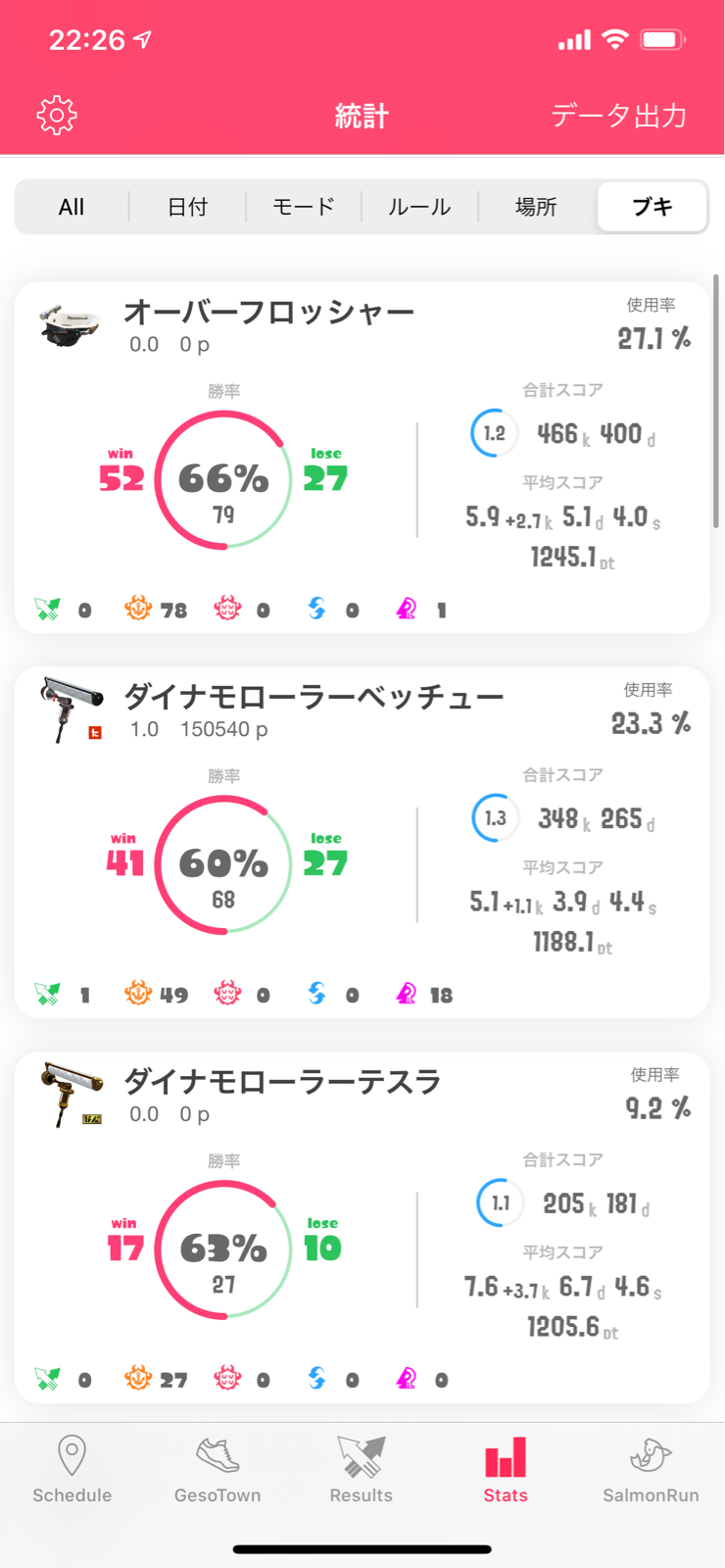
Task: Open the Stats tab
Action: pos(506,1469)
